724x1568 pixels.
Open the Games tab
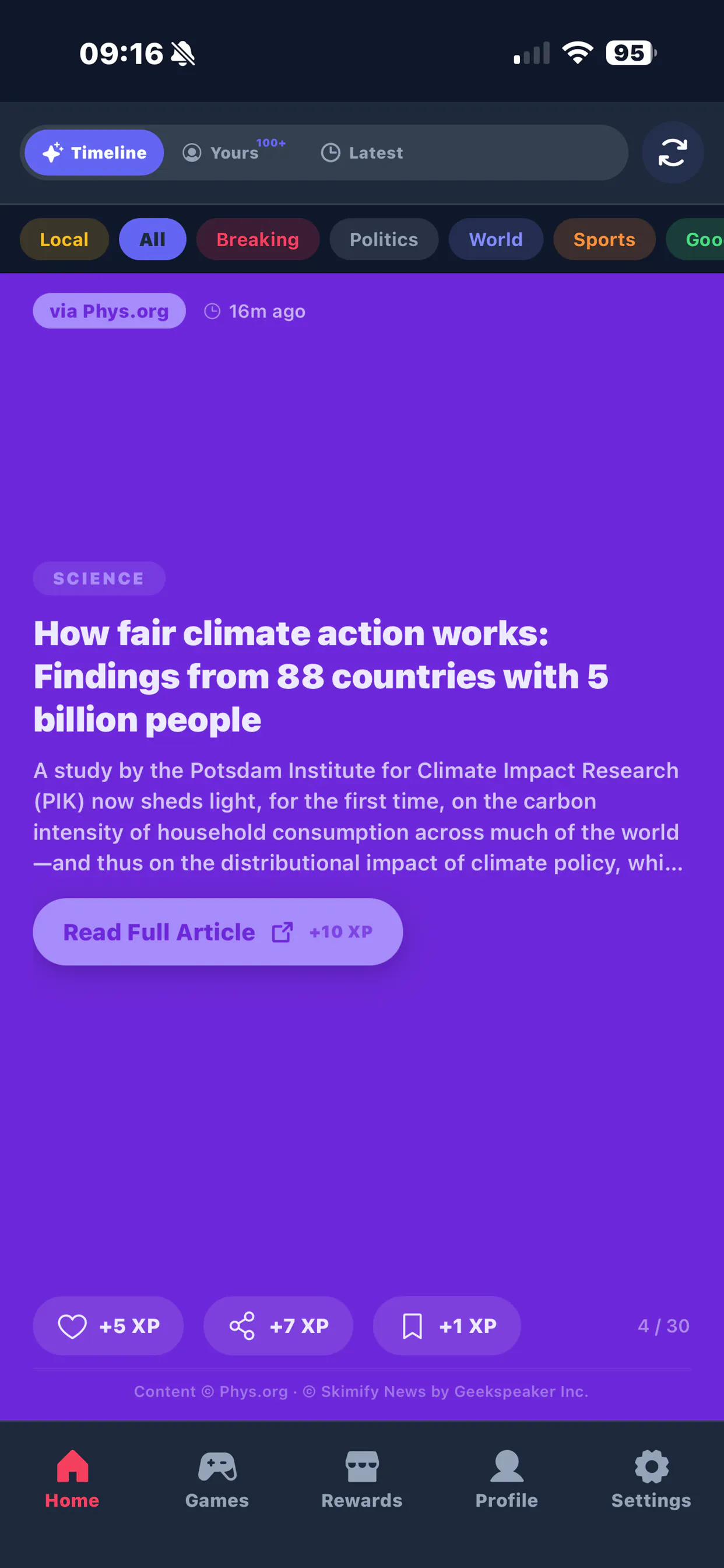point(217,1479)
